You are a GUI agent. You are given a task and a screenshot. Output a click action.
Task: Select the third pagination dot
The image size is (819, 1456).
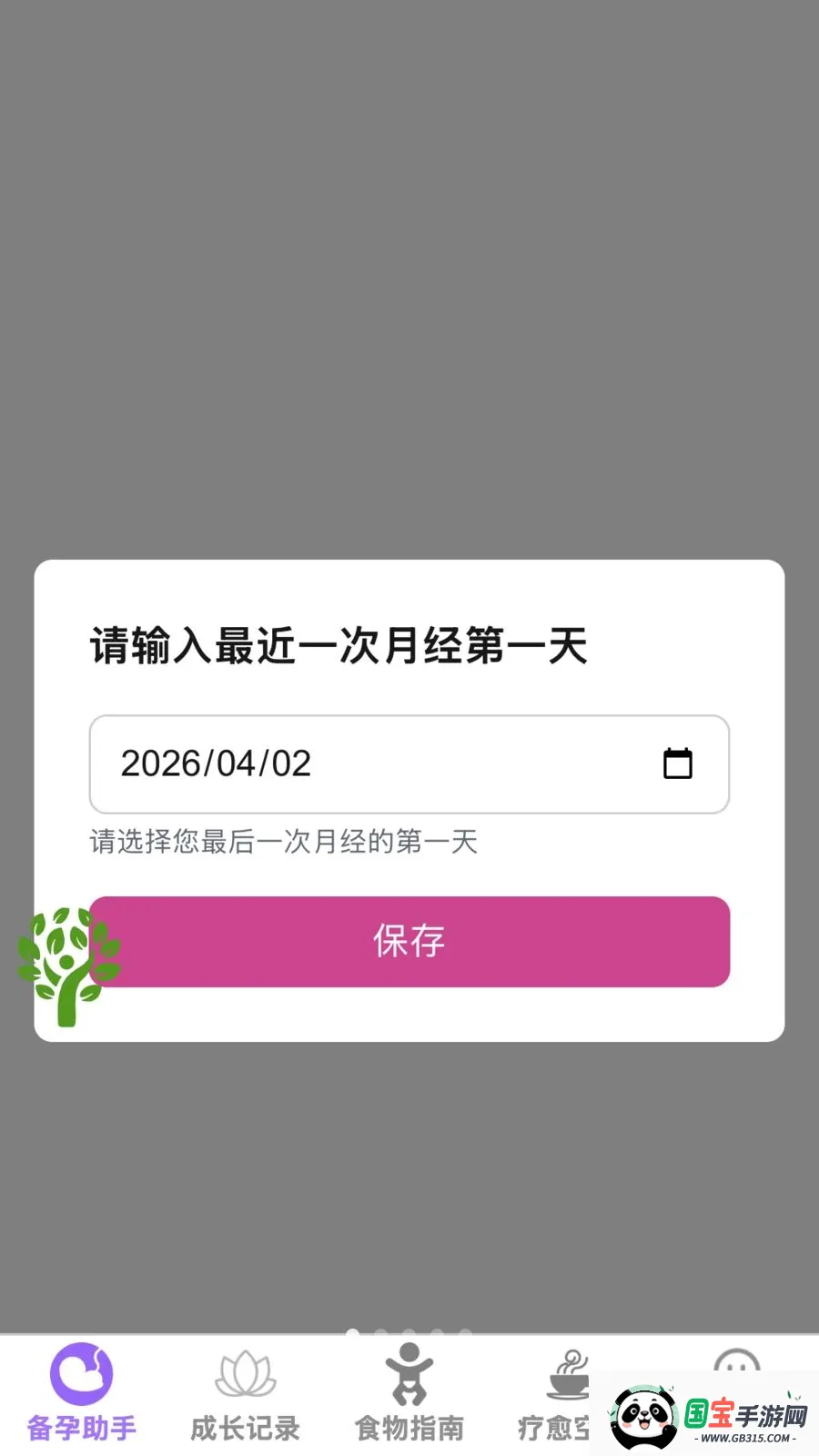[409, 1332]
